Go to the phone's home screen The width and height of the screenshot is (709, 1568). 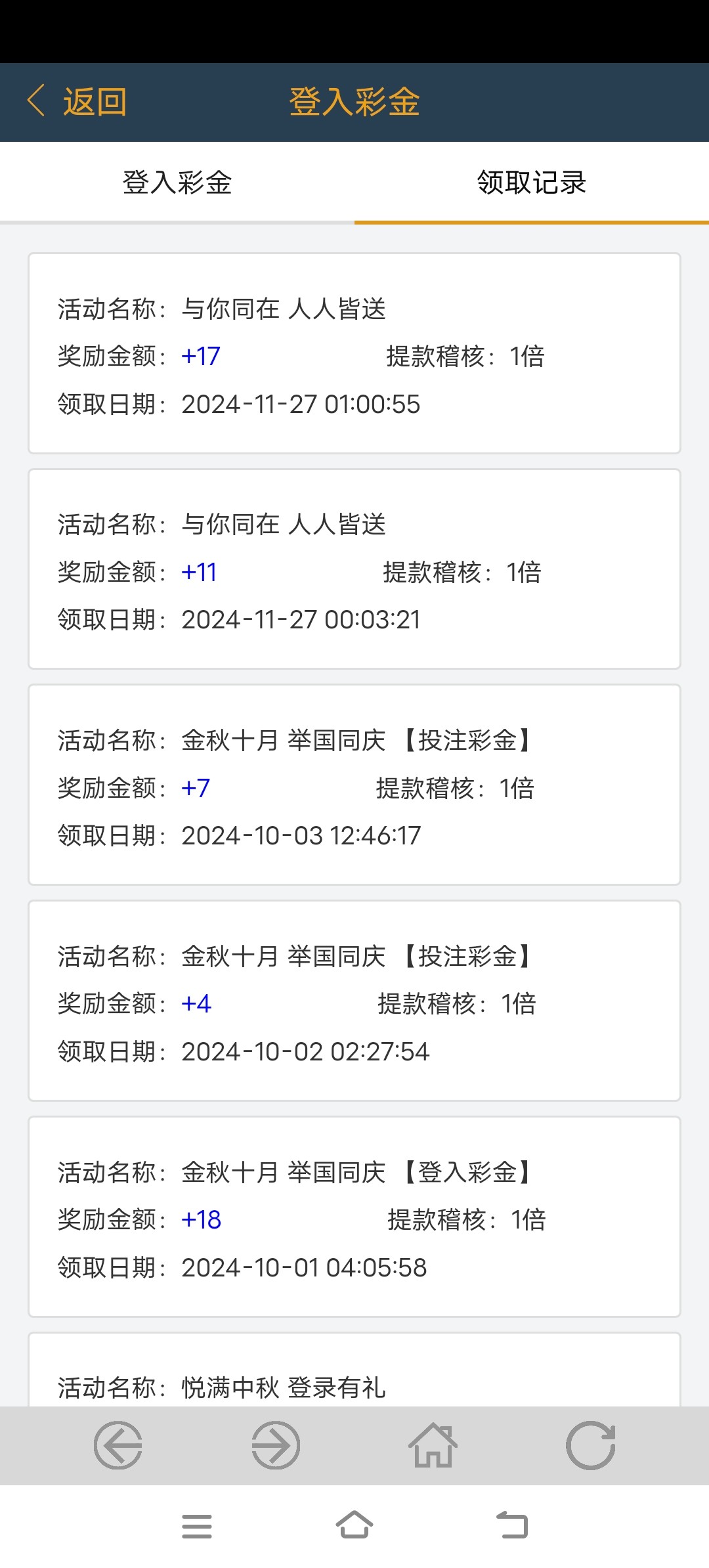point(354,1526)
